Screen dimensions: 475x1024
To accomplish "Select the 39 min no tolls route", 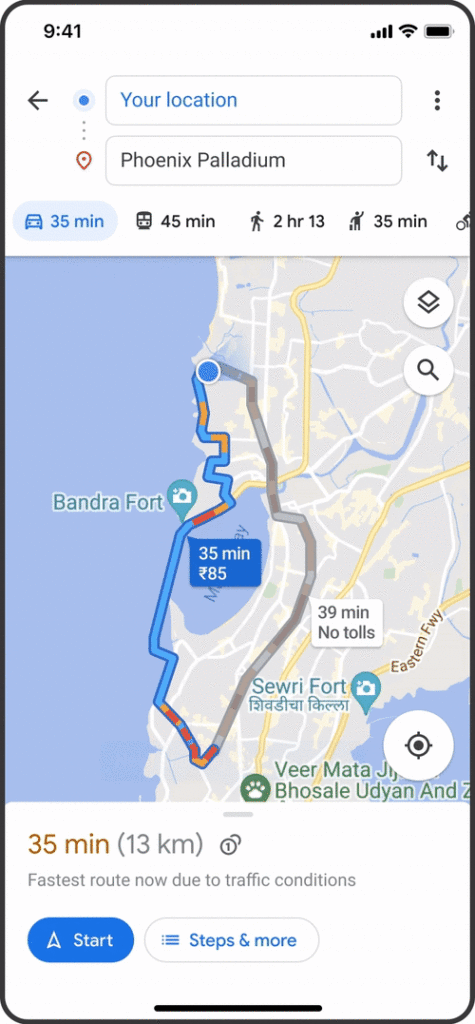I will [x=346, y=622].
